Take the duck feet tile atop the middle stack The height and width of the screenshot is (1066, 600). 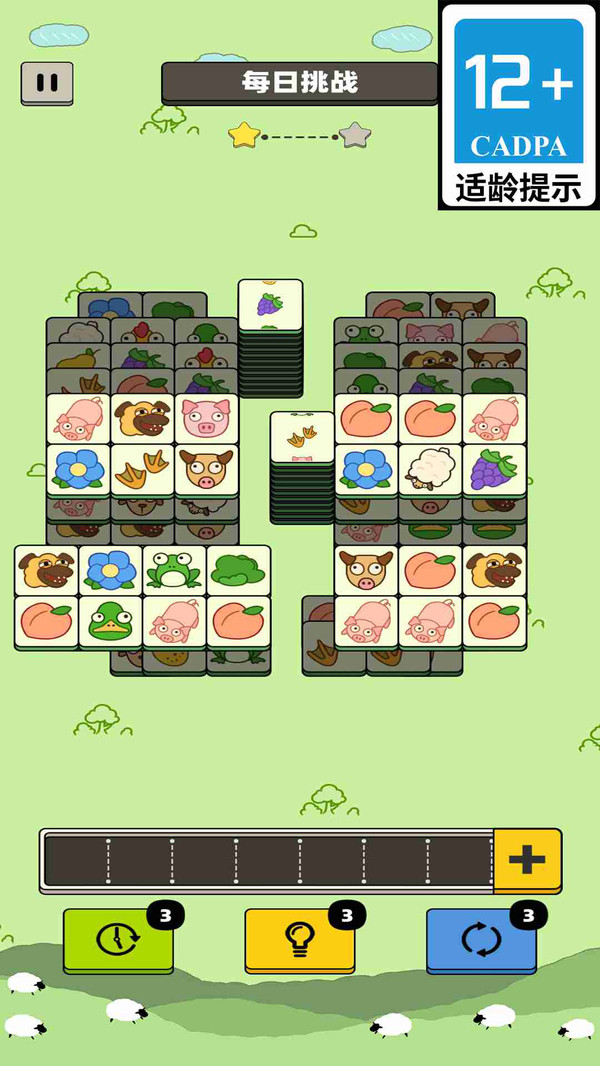pyautogui.click(x=302, y=436)
